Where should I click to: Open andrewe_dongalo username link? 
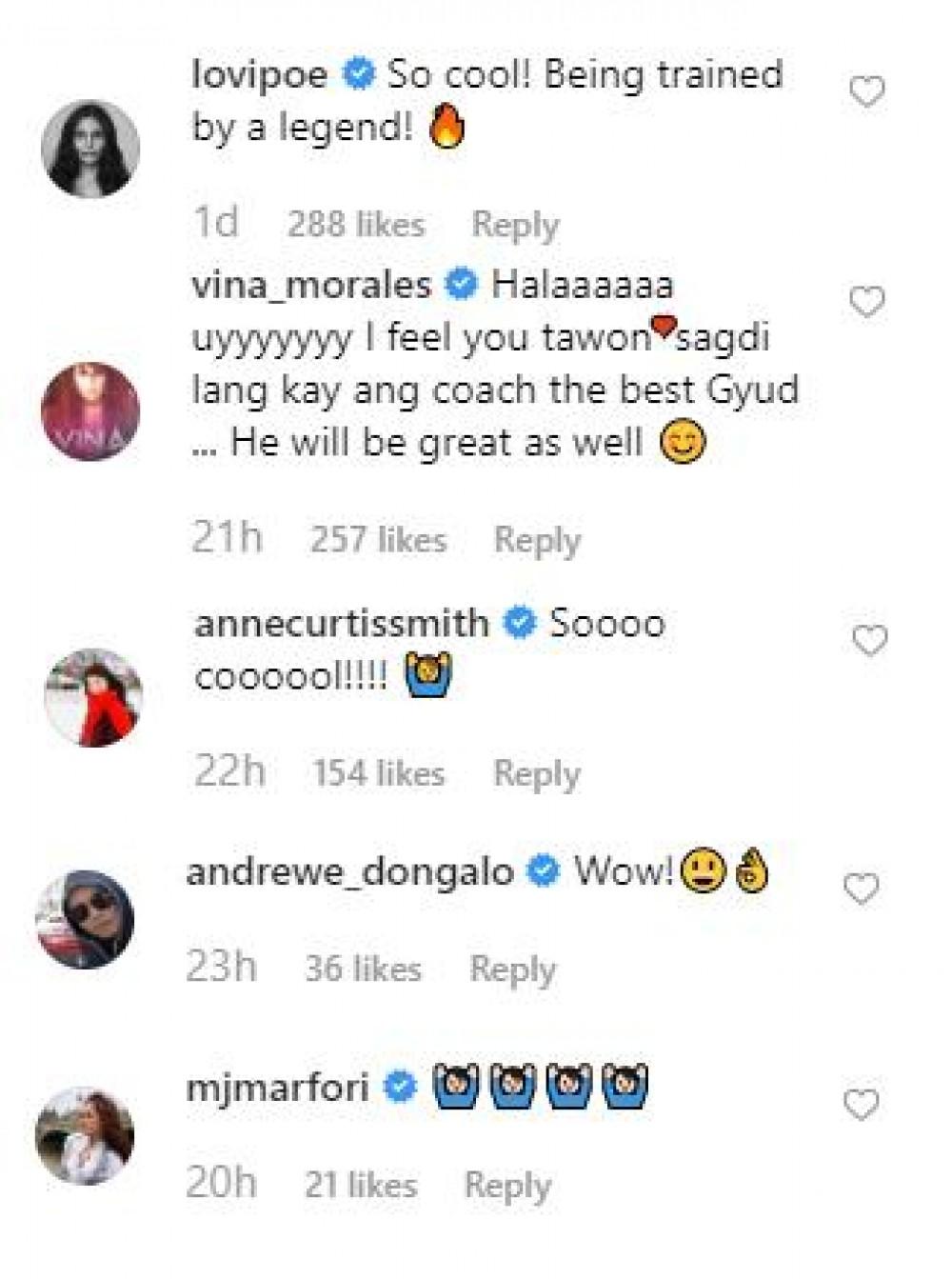pos(349,871)
